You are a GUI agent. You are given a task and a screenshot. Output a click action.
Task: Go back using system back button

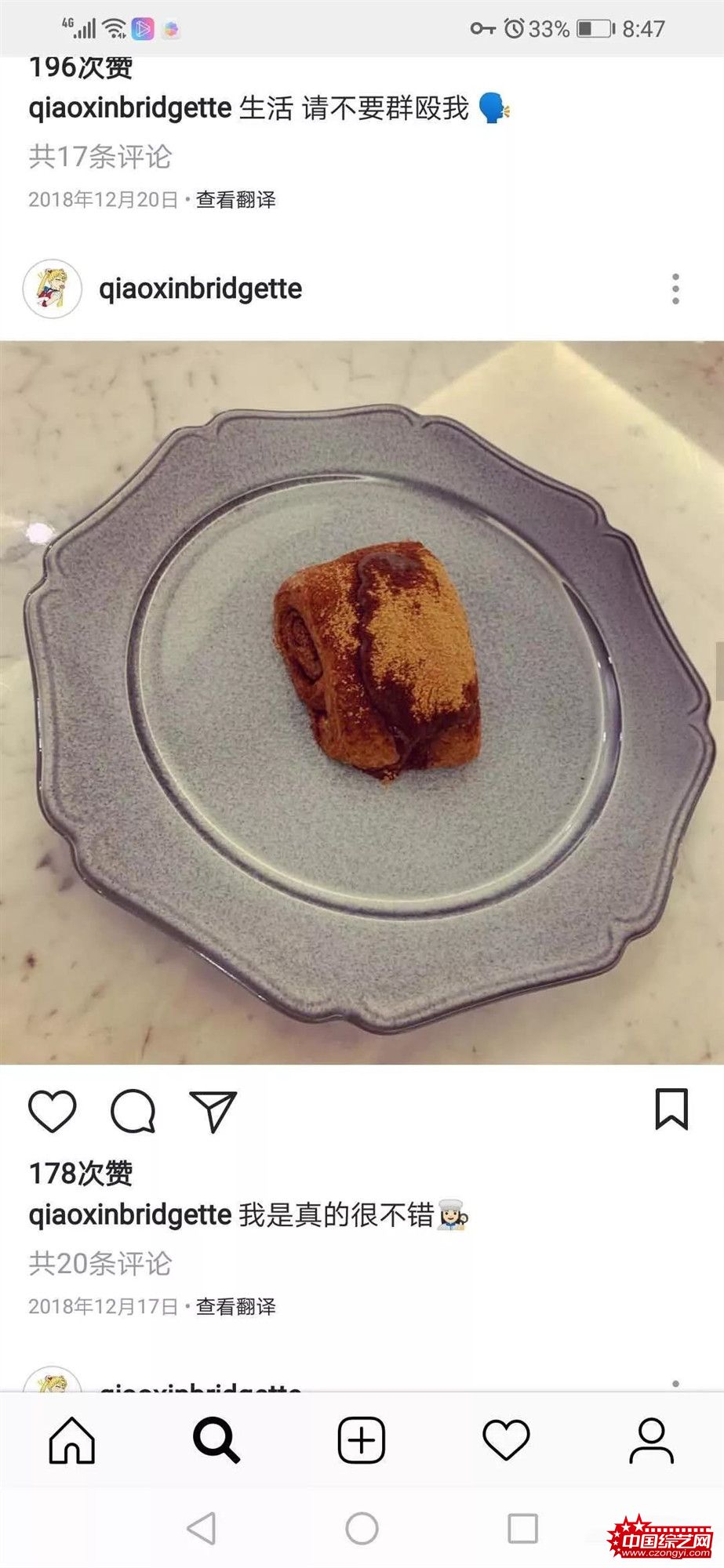coord(202,1528)
